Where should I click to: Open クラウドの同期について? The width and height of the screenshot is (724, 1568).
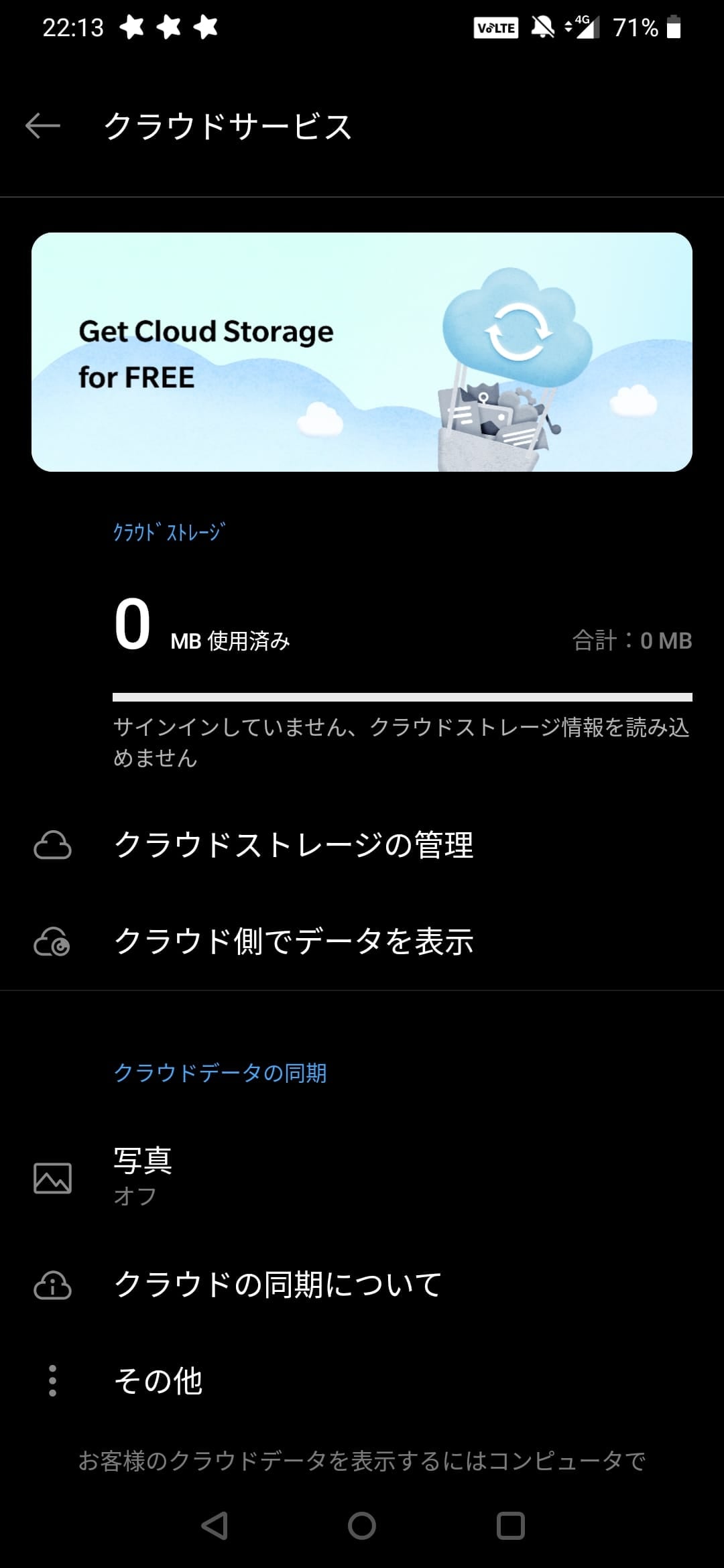[x=278, y=1285]
